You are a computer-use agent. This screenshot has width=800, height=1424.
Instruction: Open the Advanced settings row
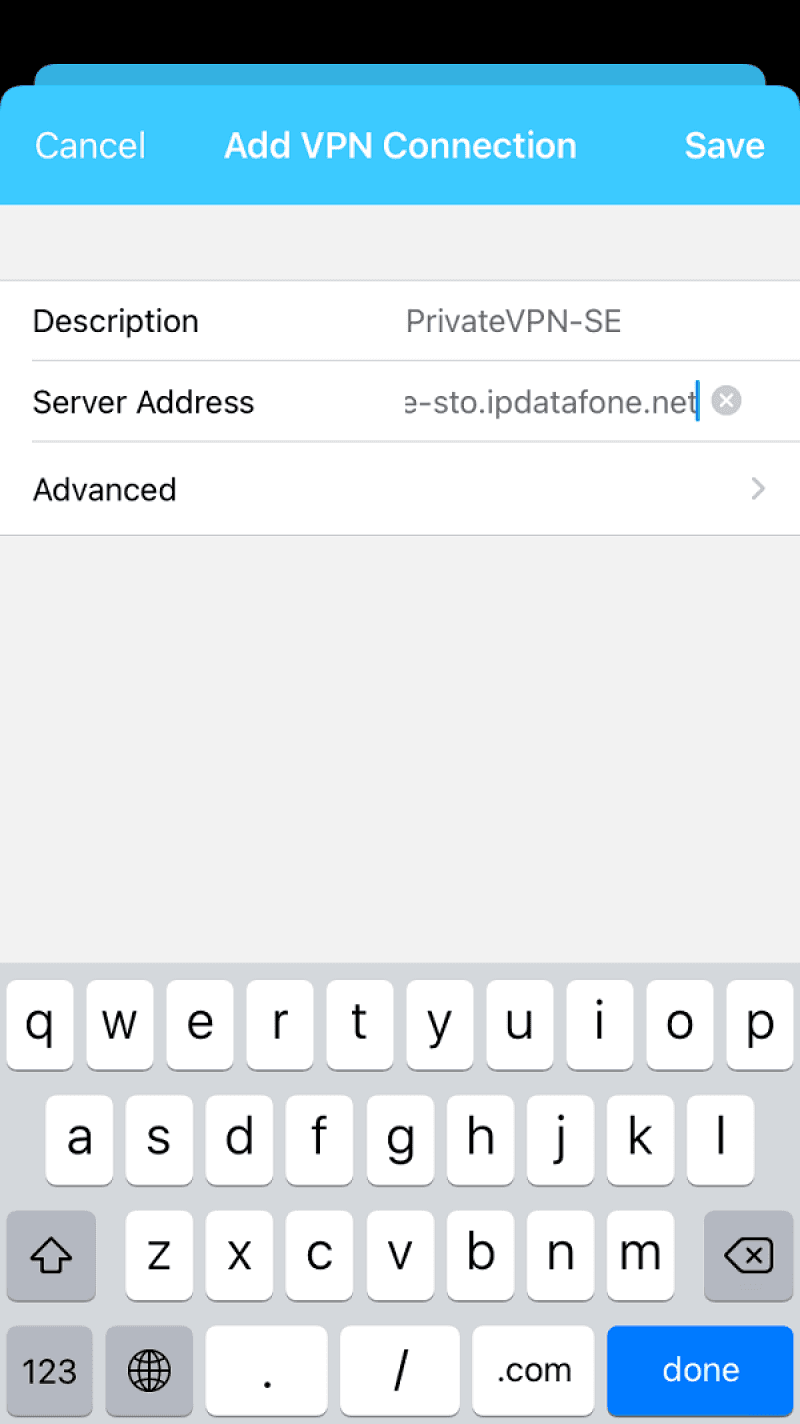(400, 489)
